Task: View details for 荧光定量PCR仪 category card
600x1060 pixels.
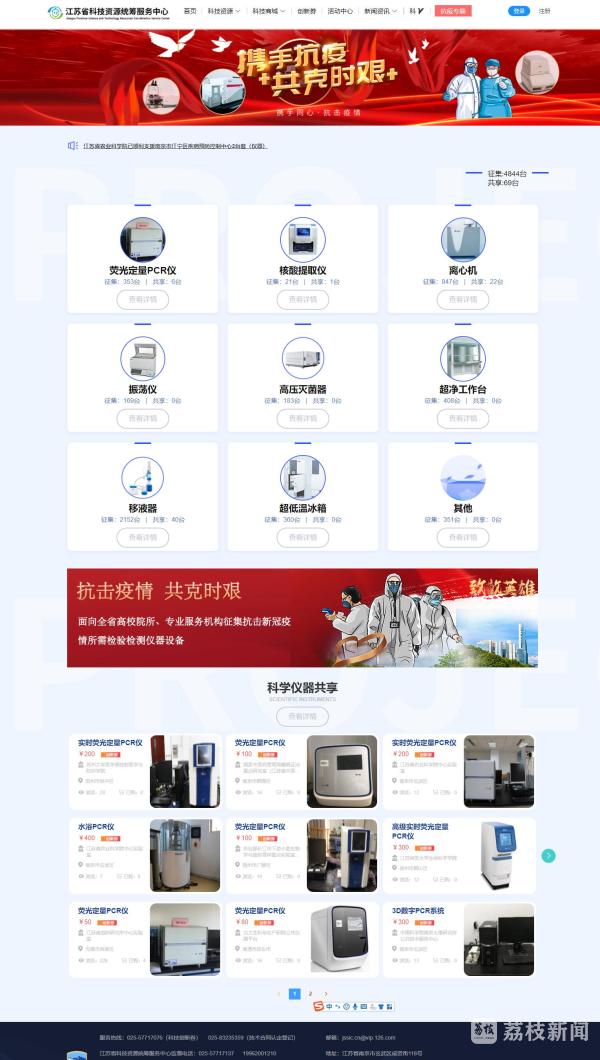Action: [142, 299]
